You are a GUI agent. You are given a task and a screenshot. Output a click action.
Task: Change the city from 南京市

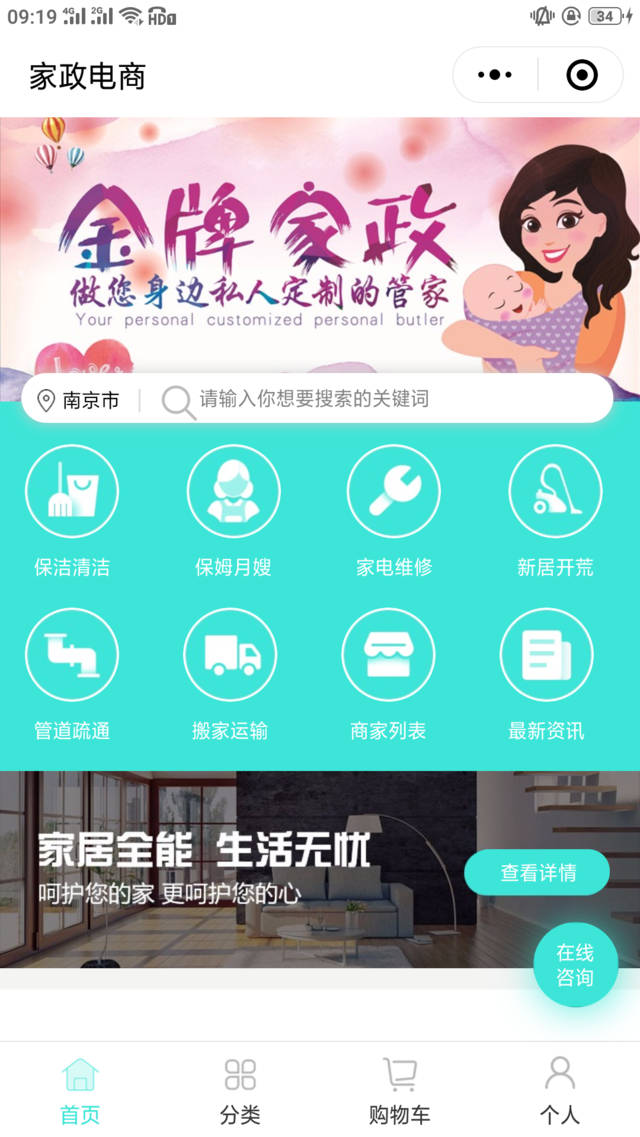pyautogui.click(x=78, y=400)
